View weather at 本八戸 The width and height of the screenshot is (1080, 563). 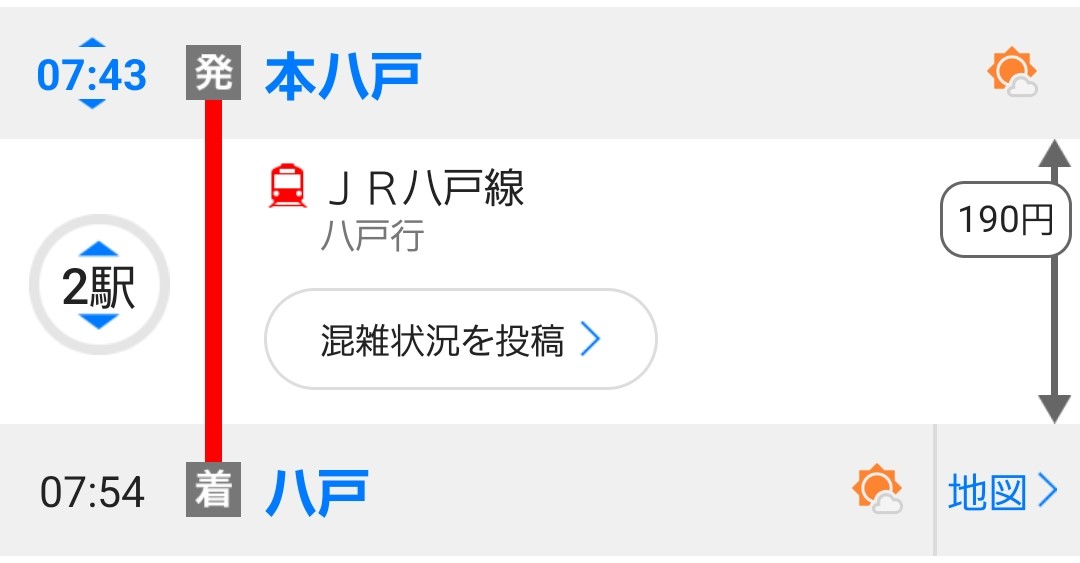tap(1012, 74)
